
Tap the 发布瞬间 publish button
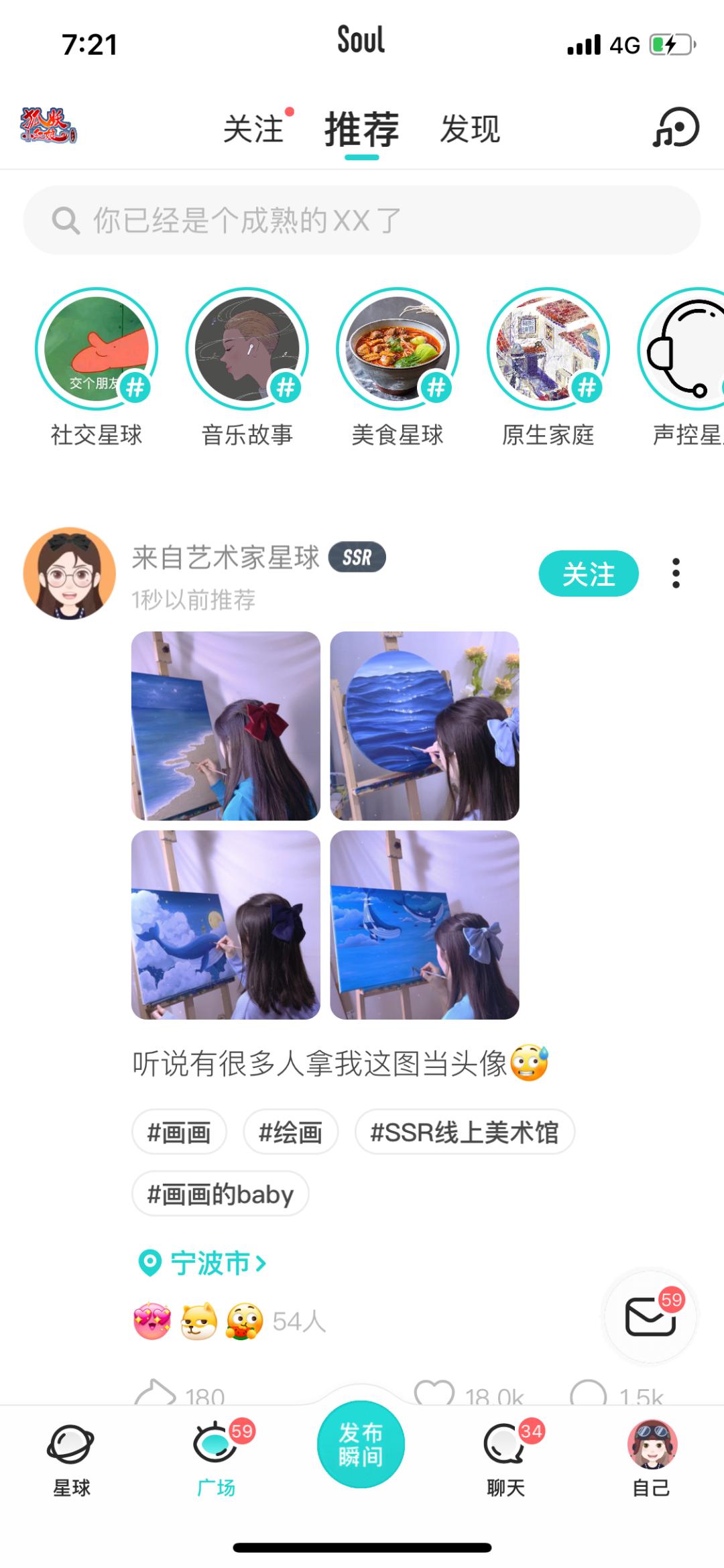click(361, 1445)
